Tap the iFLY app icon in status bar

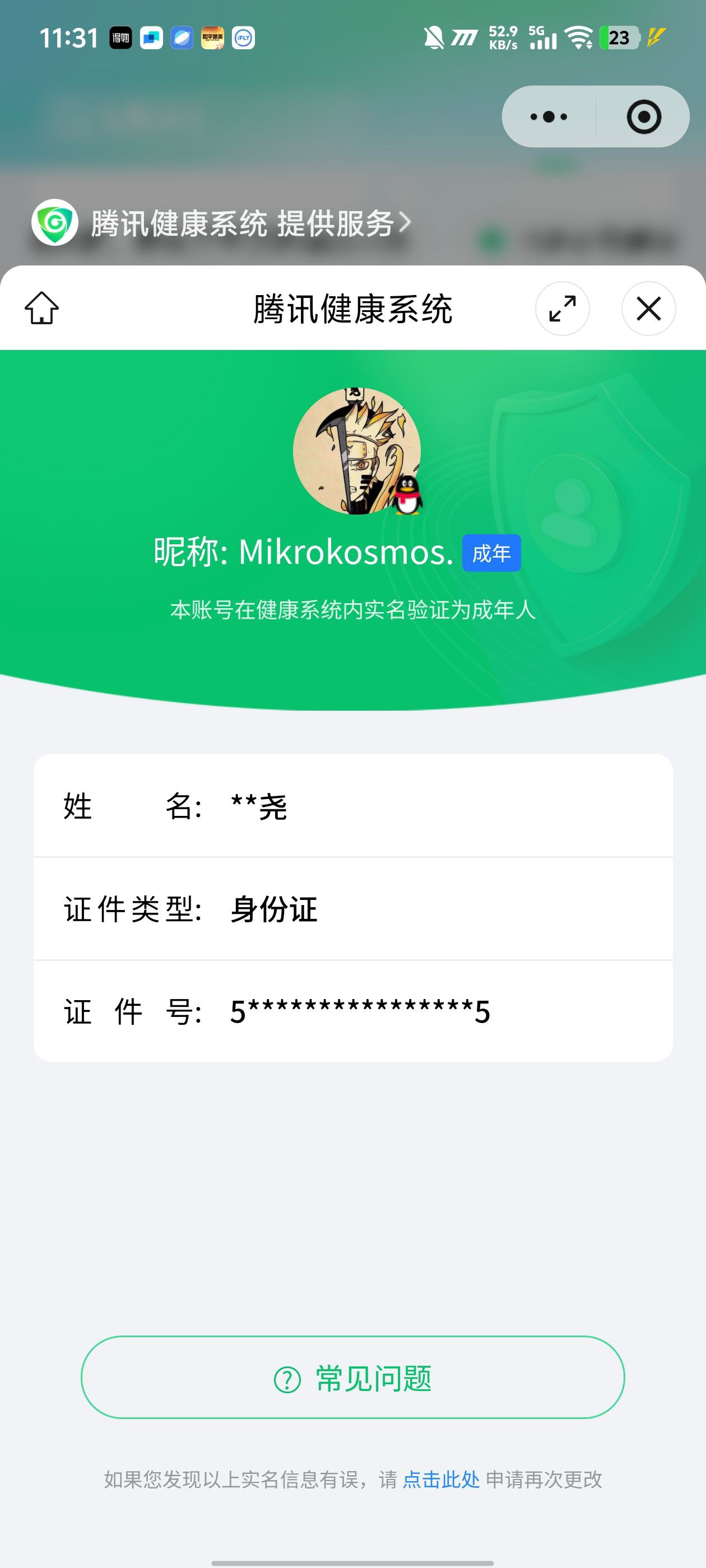243,38
